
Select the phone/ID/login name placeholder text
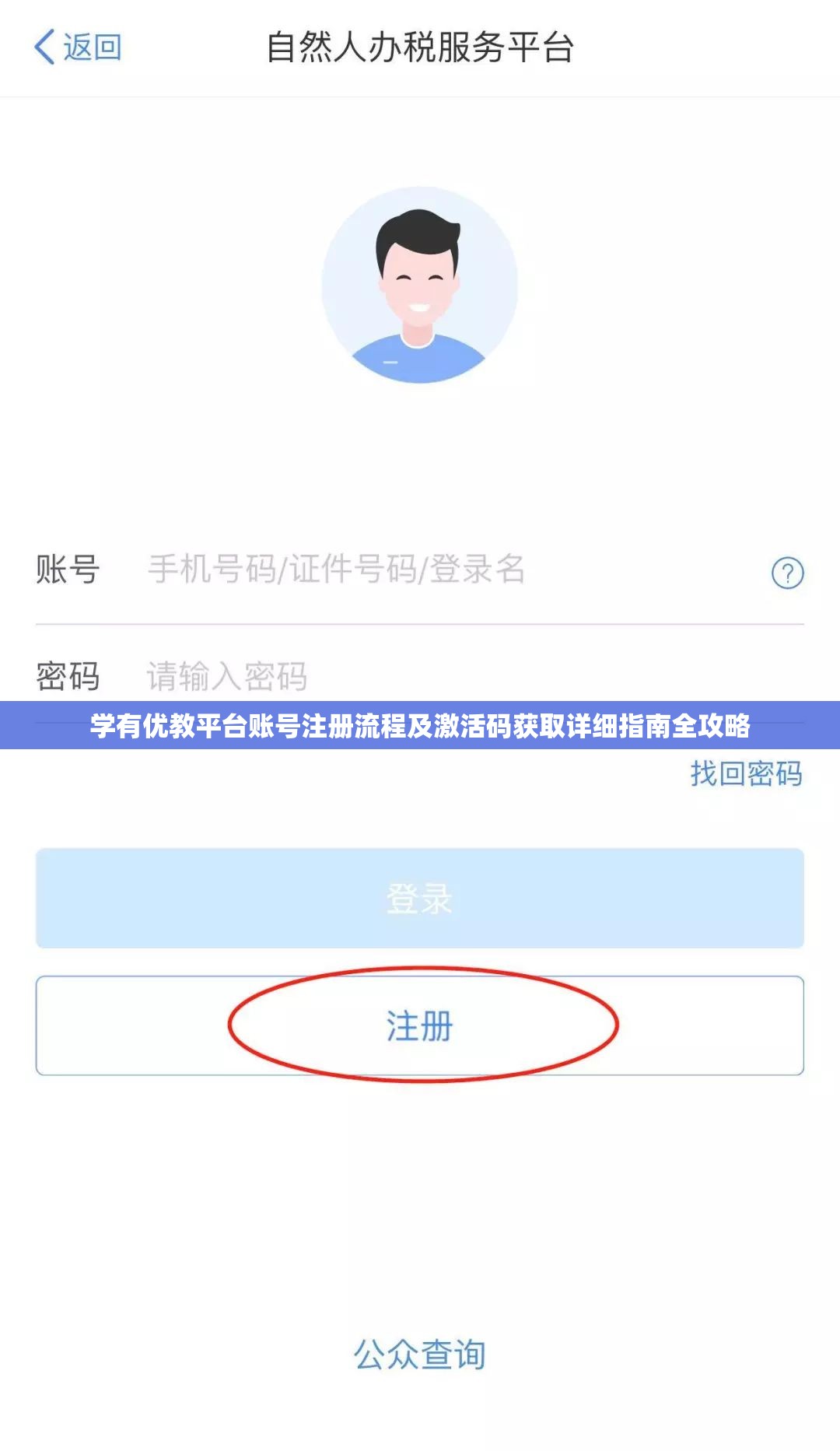(x=334, y=570)
